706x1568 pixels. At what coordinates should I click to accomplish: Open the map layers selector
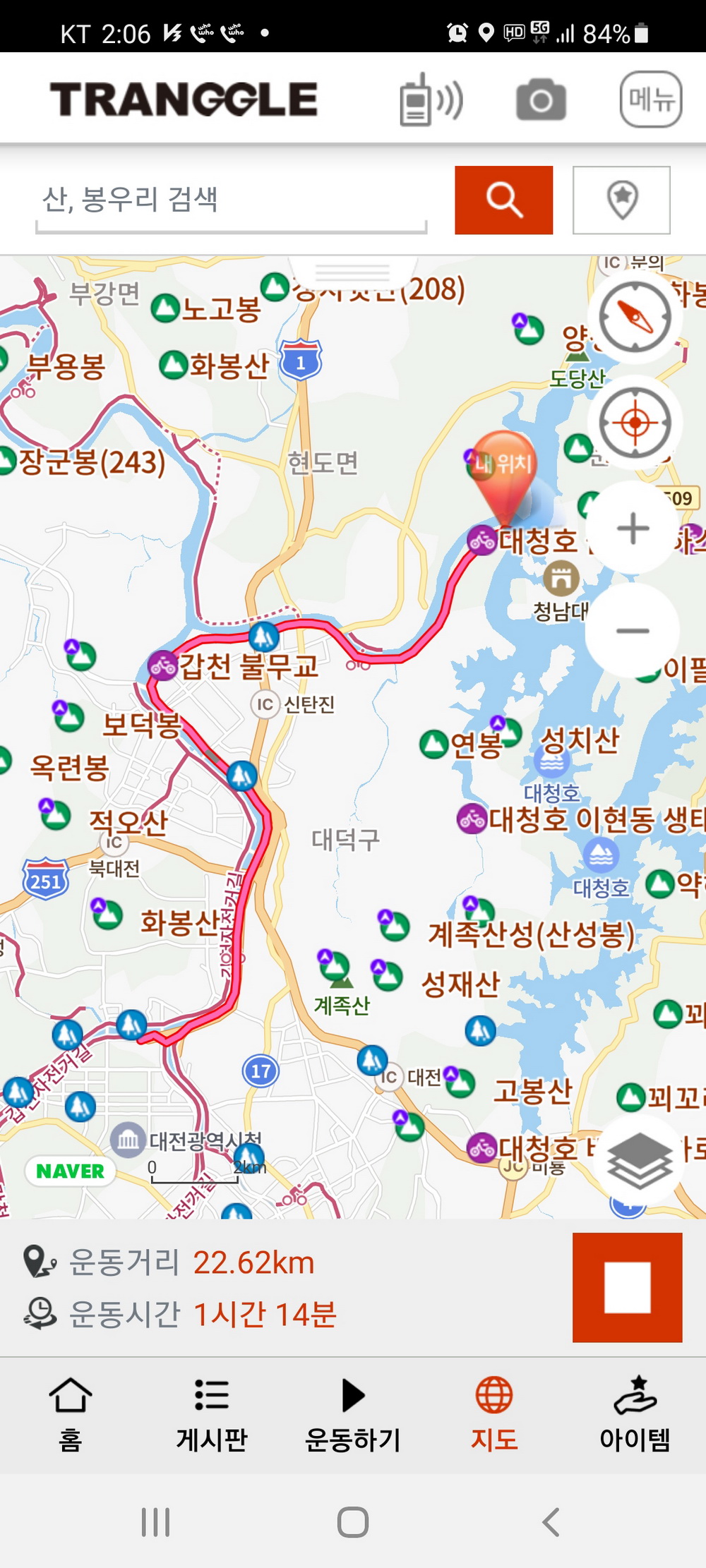639,1159
